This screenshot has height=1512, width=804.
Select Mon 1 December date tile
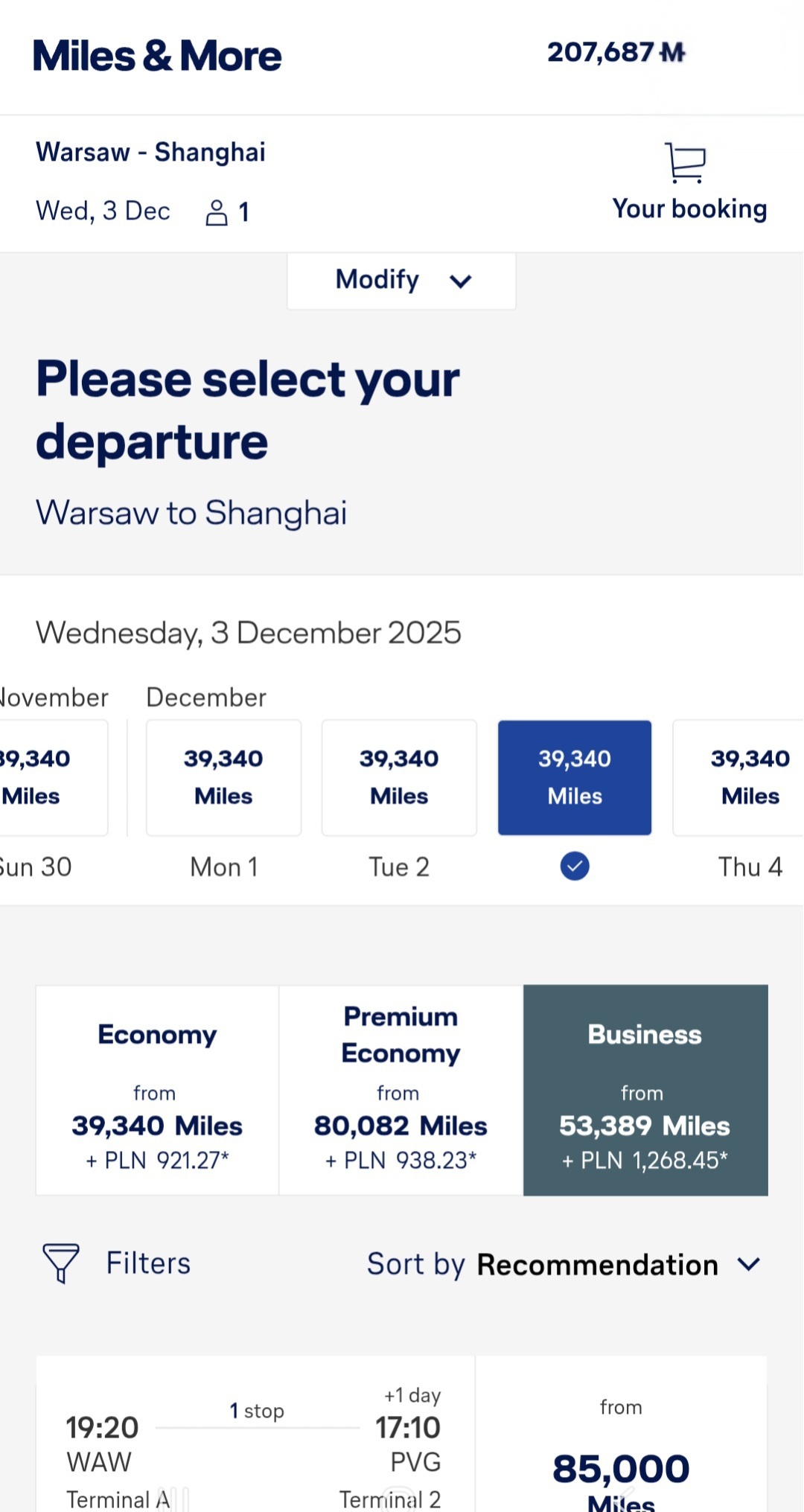pos(223,777)
